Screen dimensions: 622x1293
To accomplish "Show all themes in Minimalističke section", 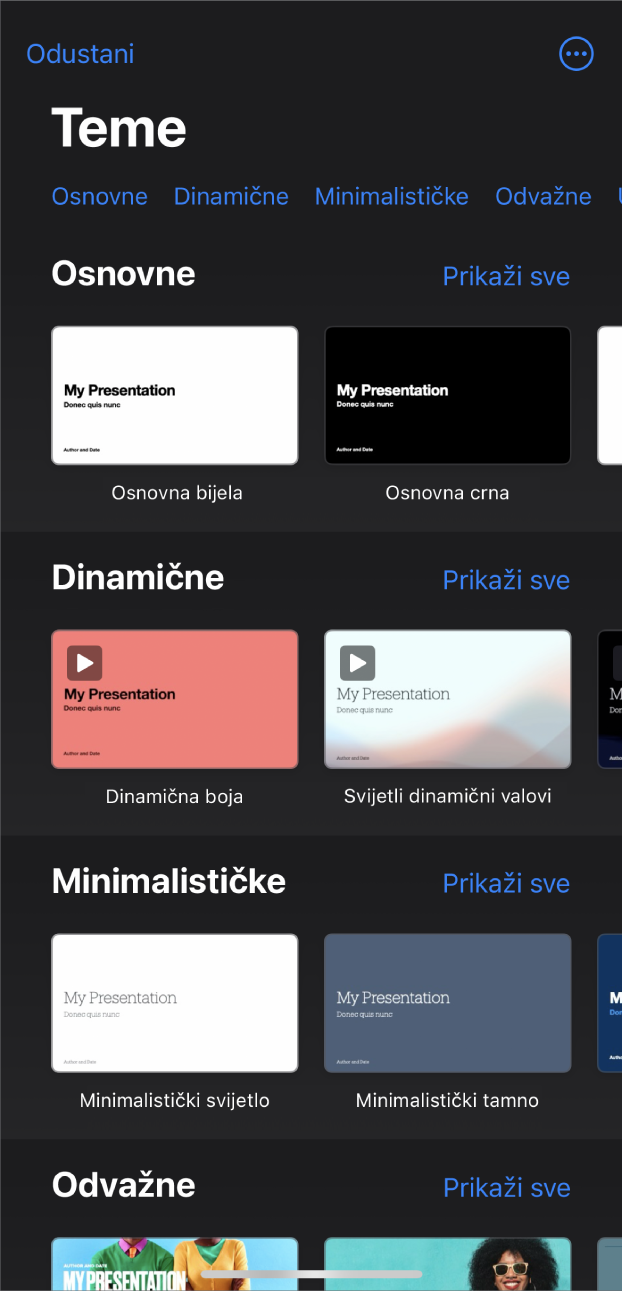I will pos(506,884).
